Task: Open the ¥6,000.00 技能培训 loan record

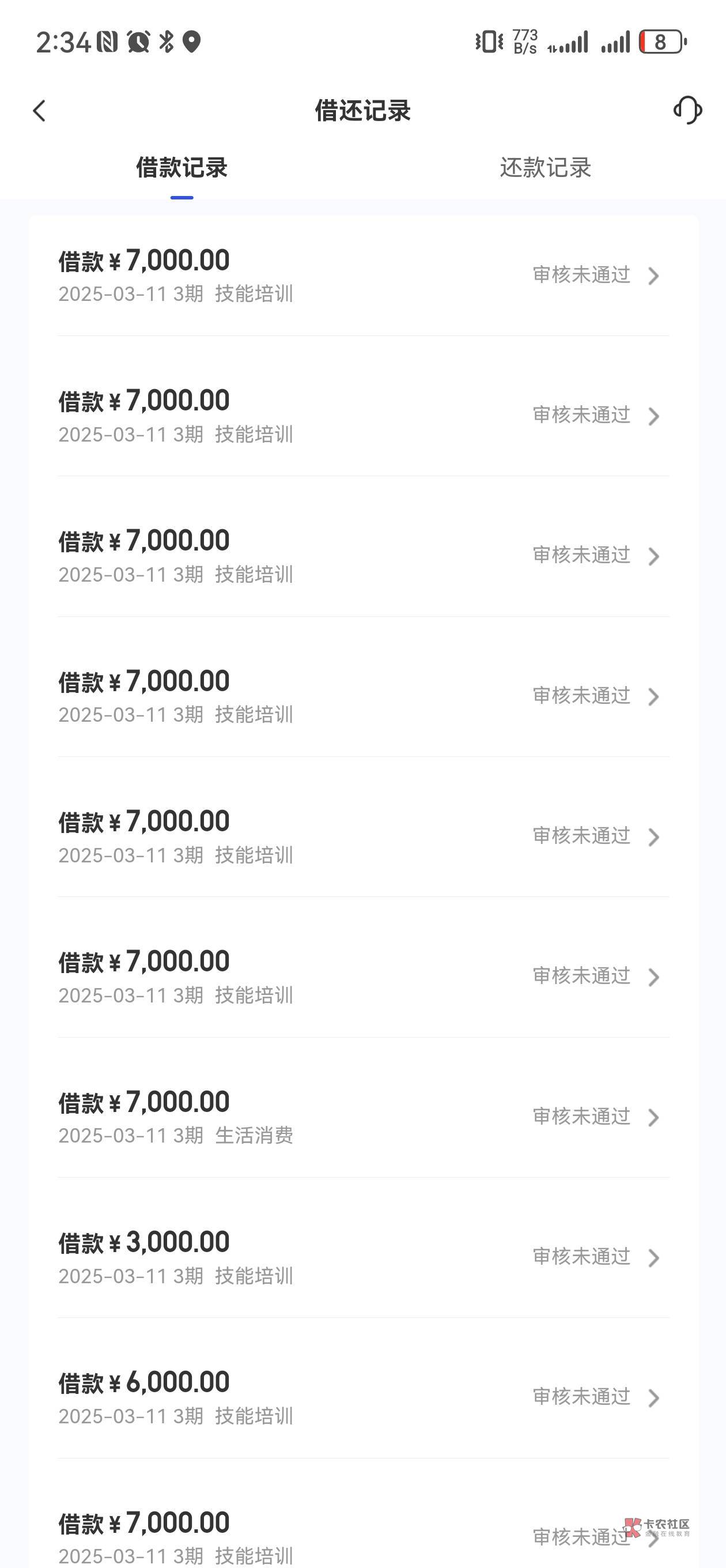Action: (362, 1396)
